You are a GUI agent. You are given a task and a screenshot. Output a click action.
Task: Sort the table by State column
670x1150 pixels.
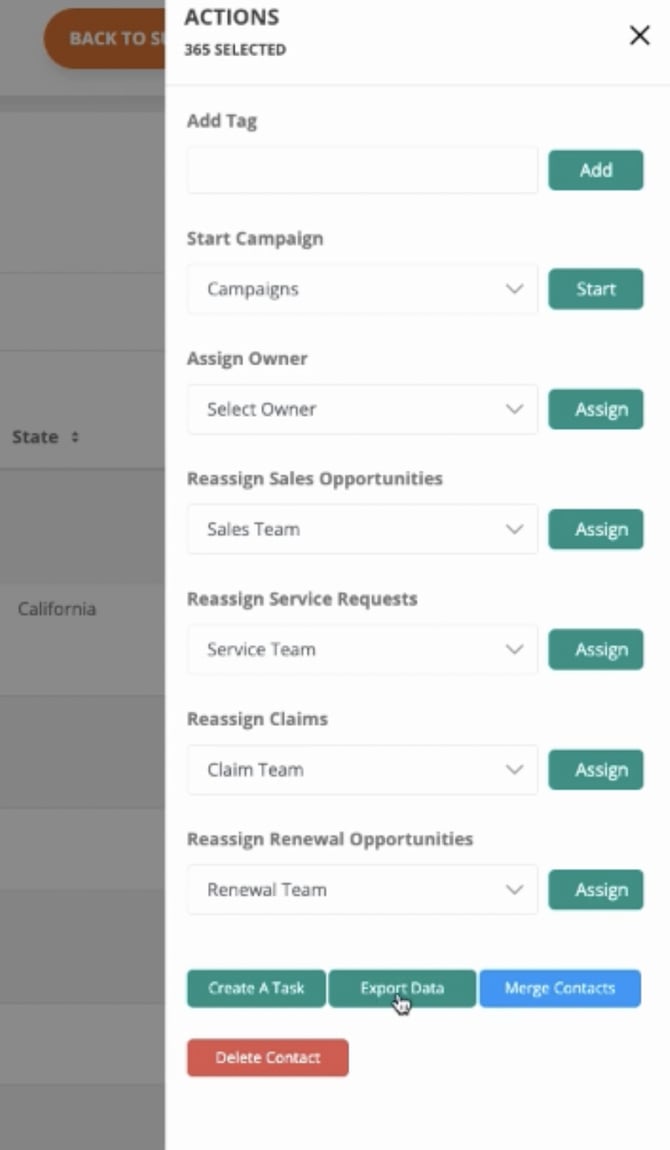pos(74,437)
